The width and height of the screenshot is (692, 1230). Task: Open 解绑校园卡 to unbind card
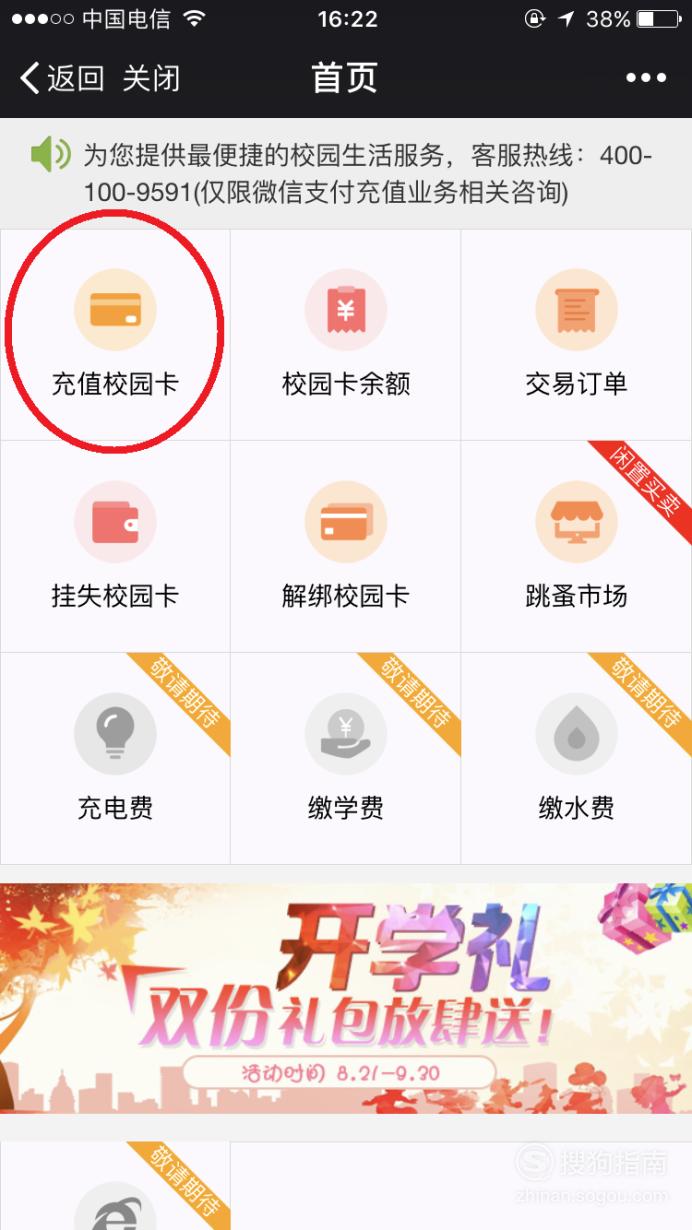(x=345, y=546)
